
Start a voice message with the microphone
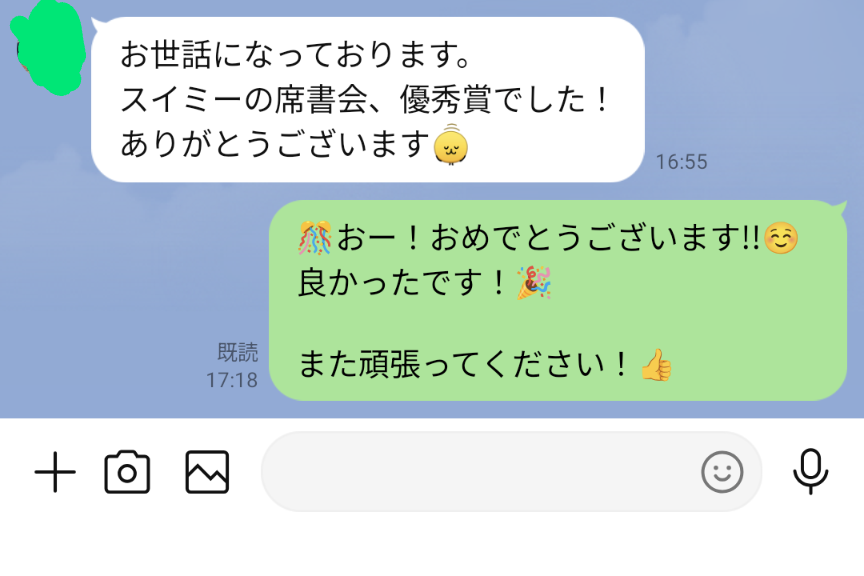point(810,472)
